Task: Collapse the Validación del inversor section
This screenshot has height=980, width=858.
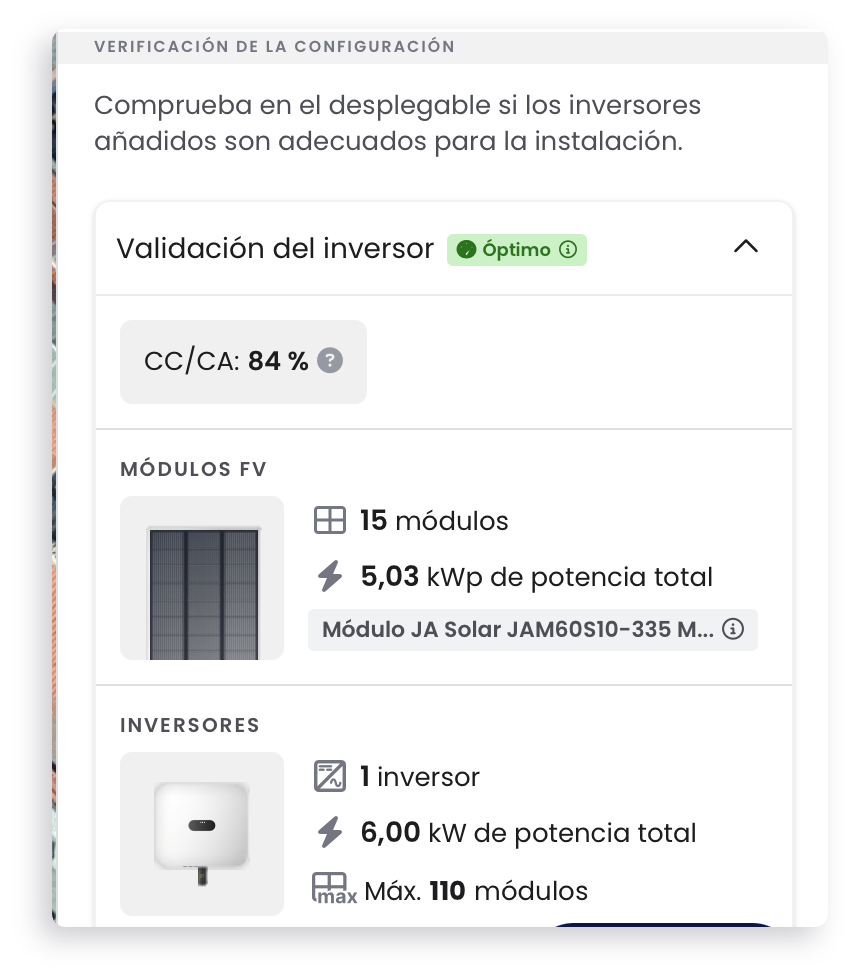Action: coord(745,247)
